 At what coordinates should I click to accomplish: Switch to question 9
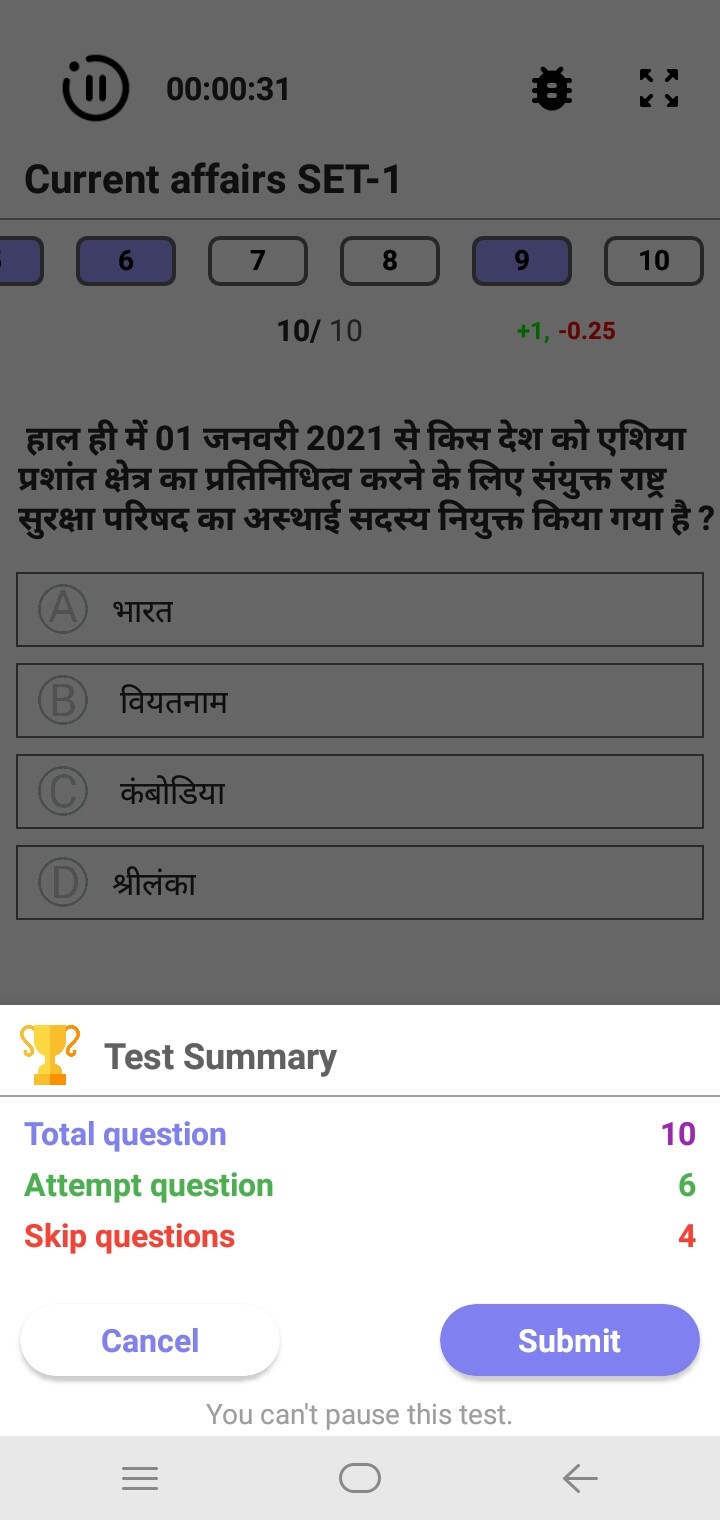point(522,261)
